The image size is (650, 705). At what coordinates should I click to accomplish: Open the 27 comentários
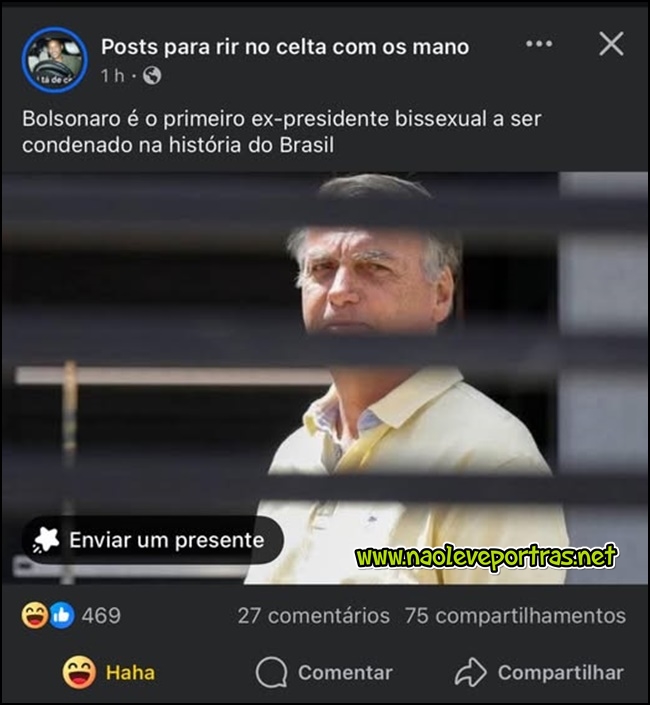[x=313, y=616]
